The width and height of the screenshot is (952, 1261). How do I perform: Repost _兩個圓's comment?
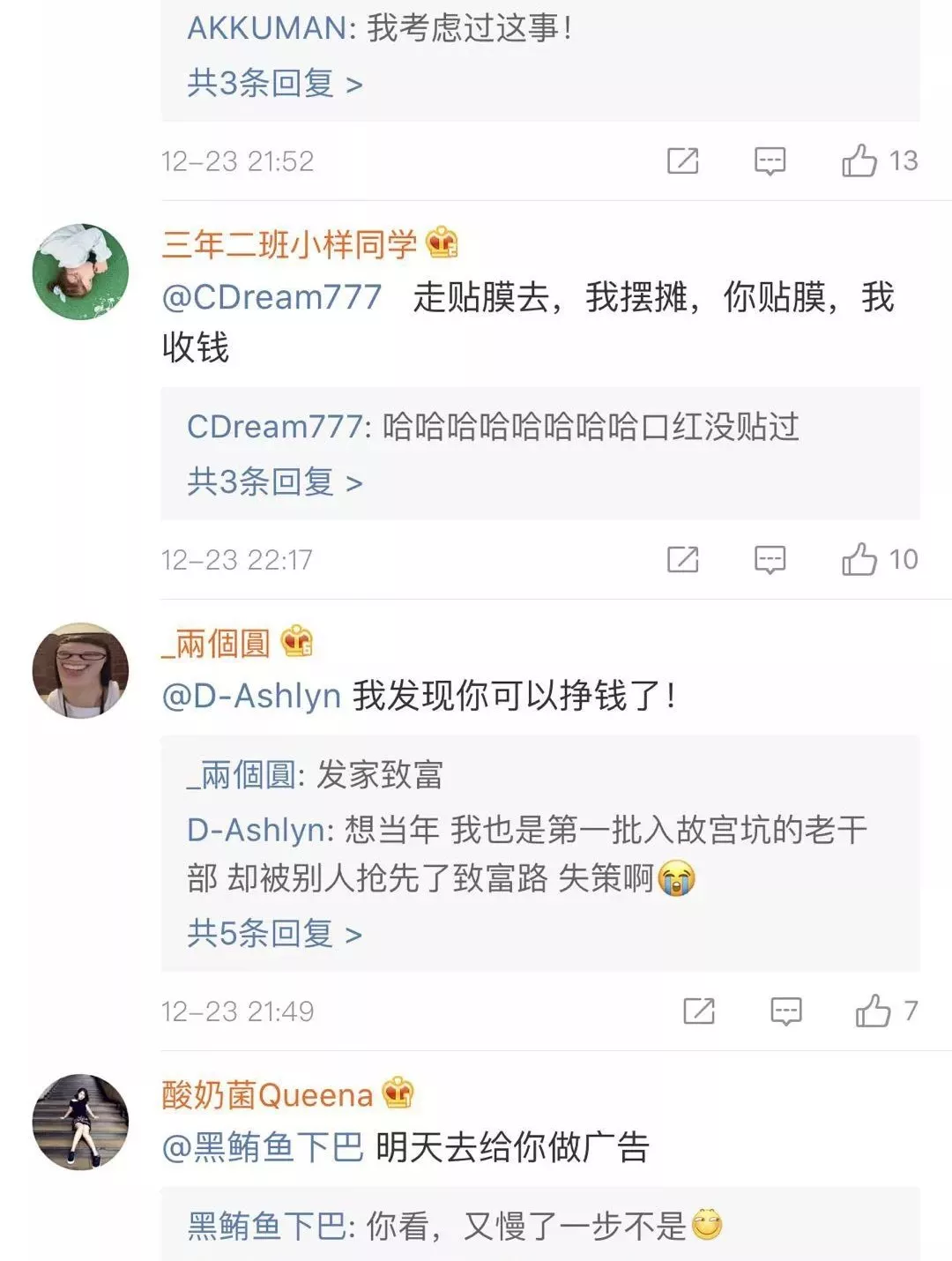[x=699, y=1011]
